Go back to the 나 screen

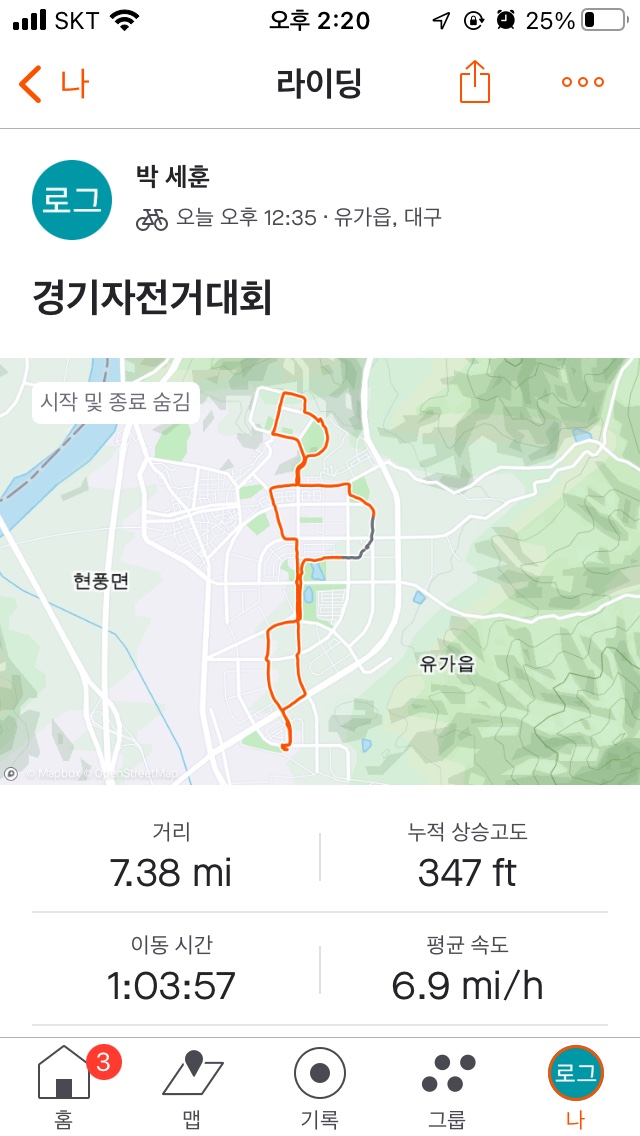tap(52, 83)
